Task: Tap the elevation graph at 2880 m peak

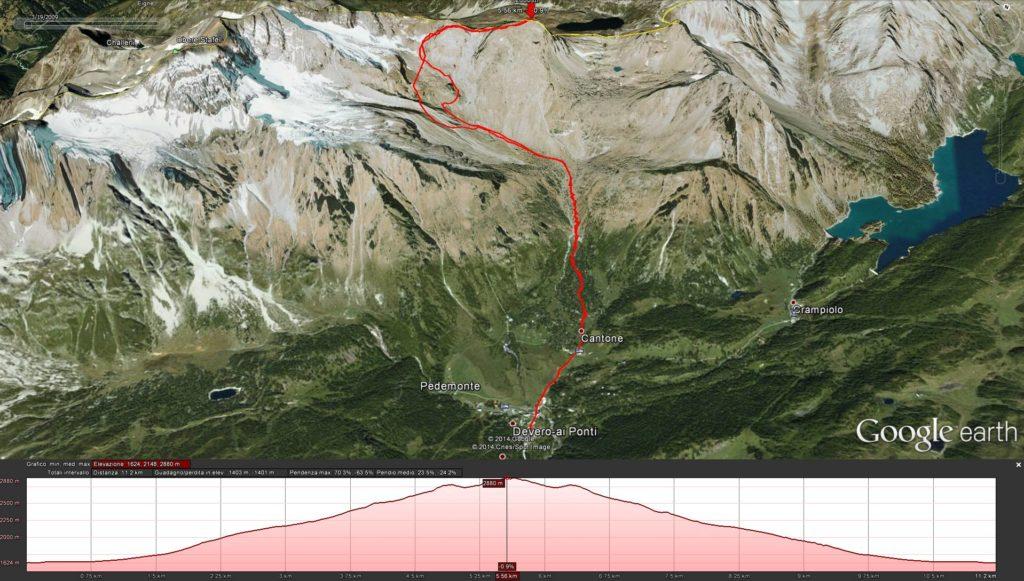Action: coord(507,481)
